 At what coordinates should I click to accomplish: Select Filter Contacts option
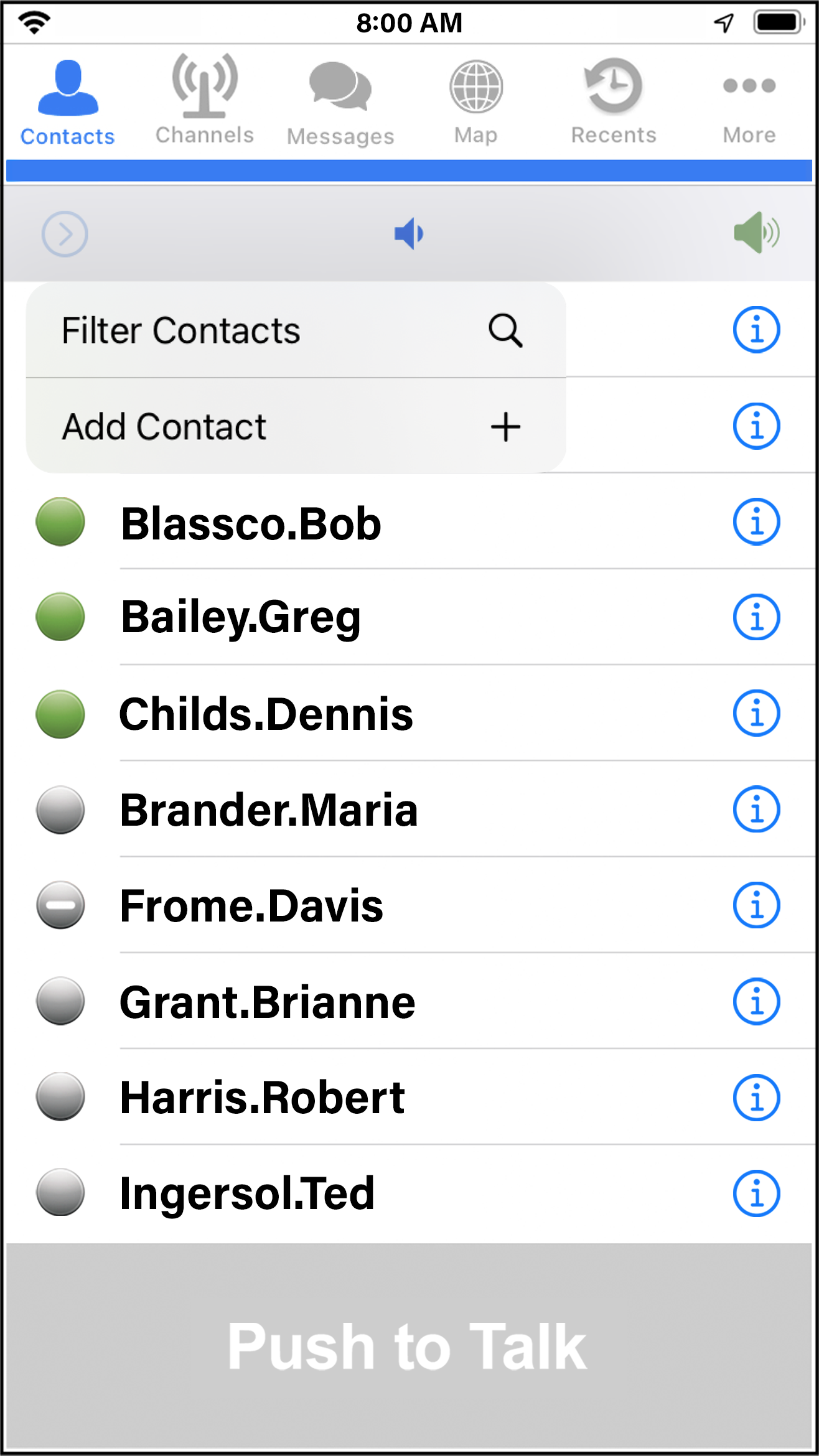pos(296,330)
